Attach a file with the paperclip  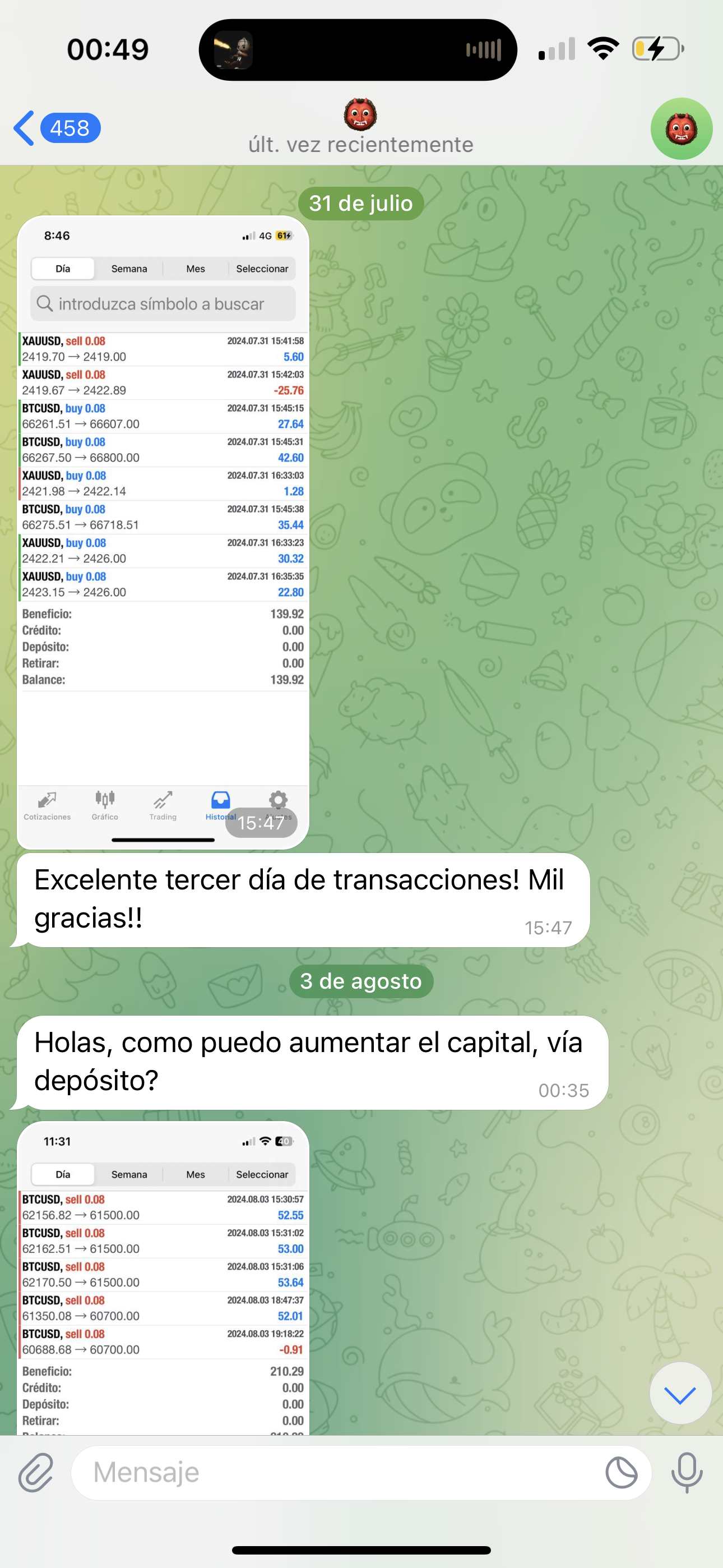point(35,1473)
